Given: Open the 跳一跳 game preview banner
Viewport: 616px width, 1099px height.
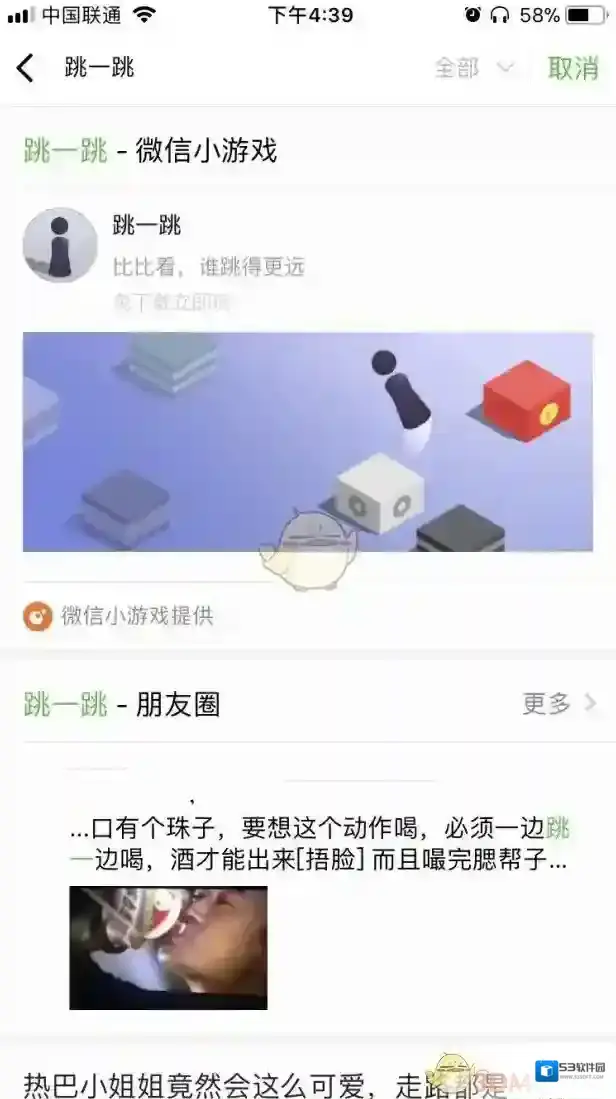Looking at the screenshot, I should click(307, 441).
